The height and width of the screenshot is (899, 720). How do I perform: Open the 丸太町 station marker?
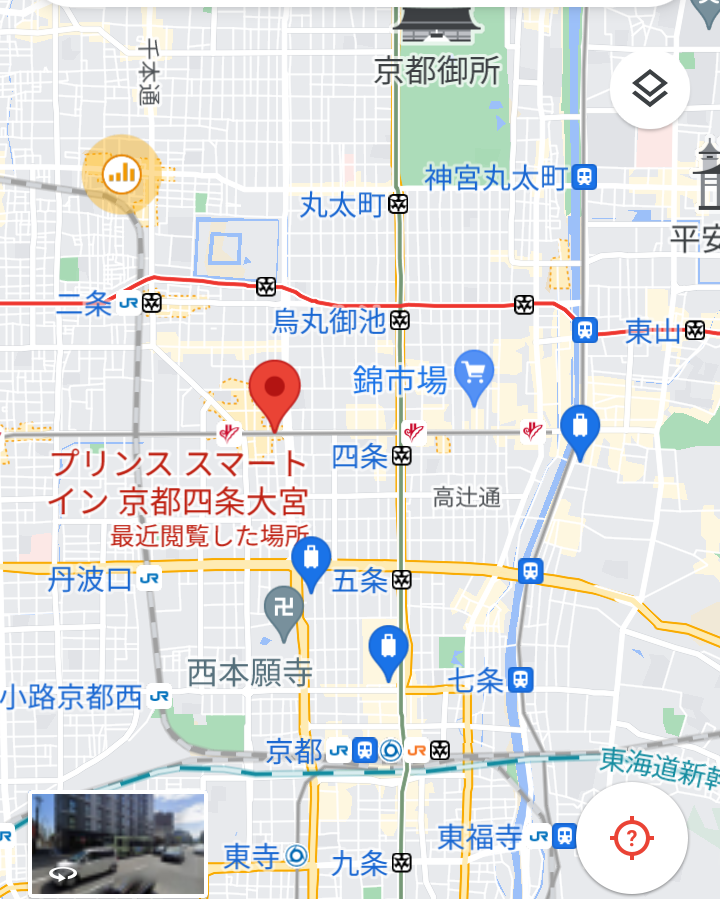pyautogui.click(x=399, y=204)
